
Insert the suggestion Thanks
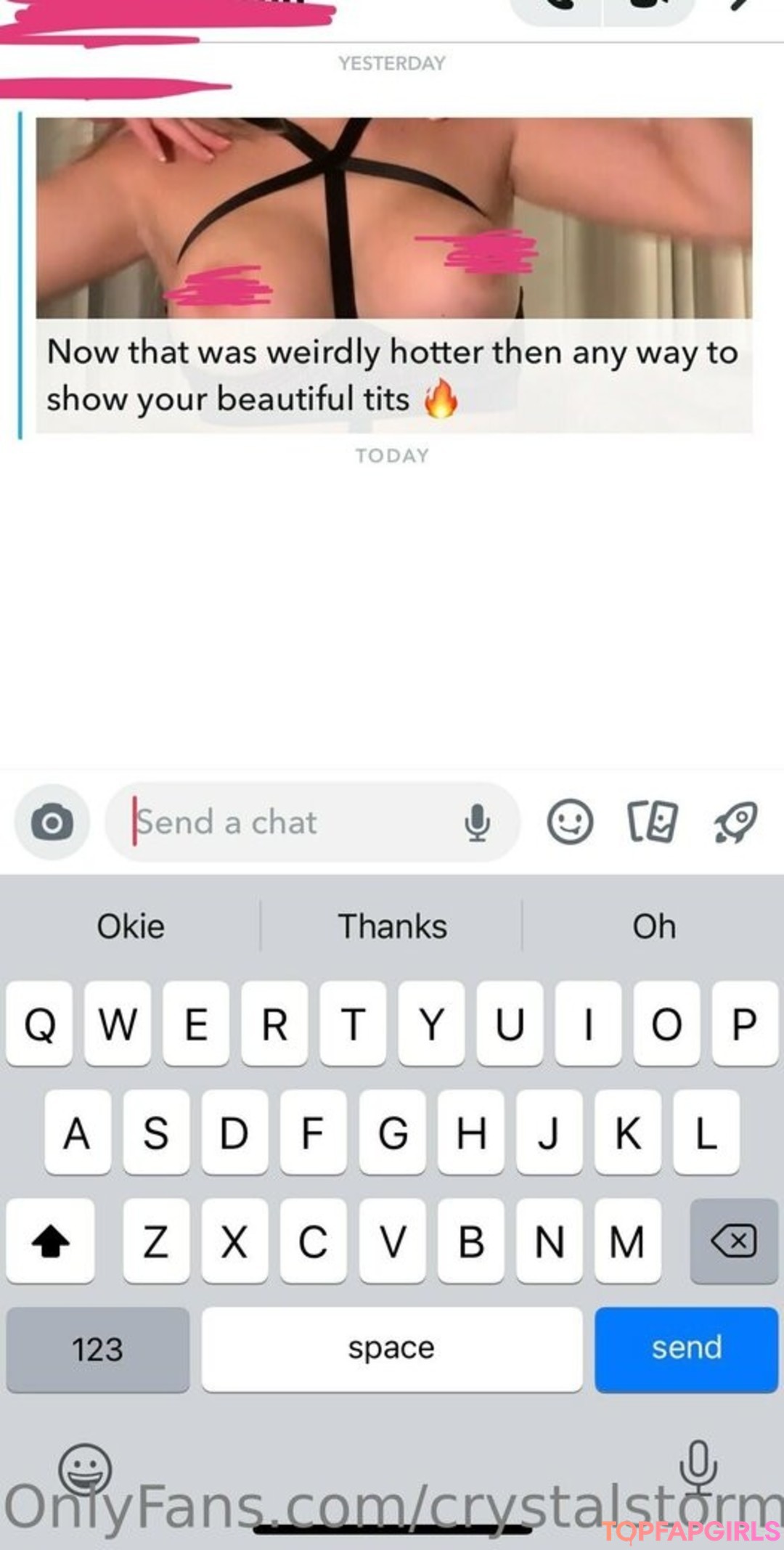(392, 926)
